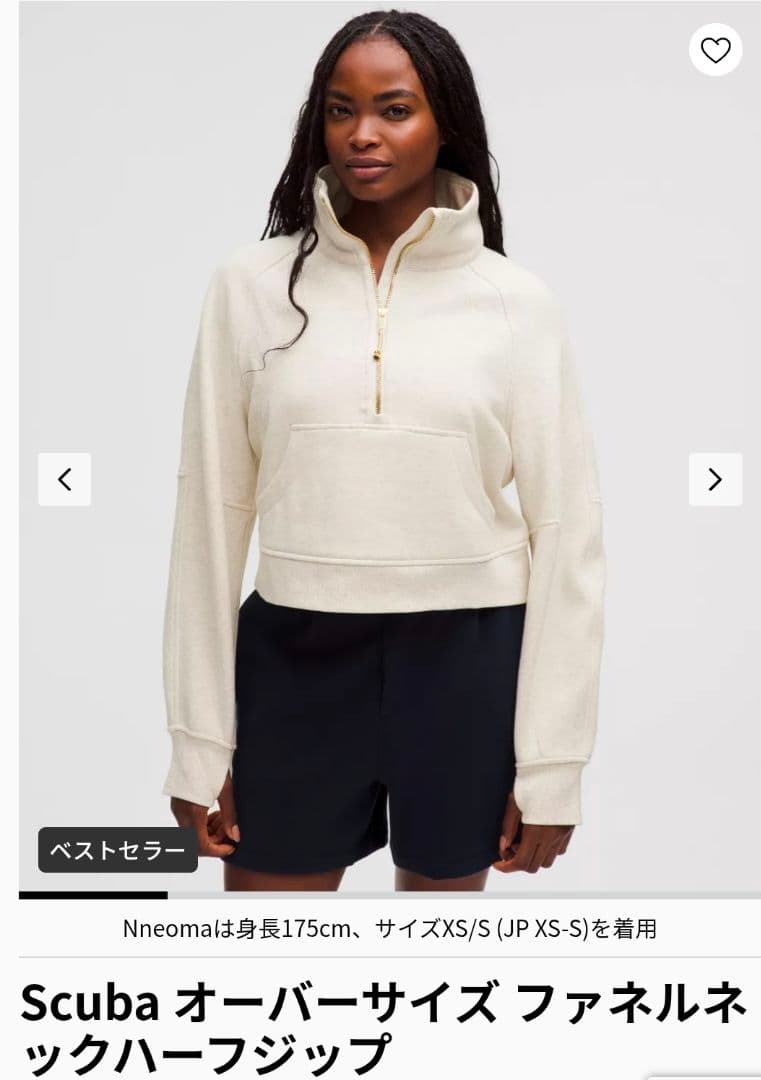Show the next product photo

pyautogui.click(x=715, y=479)
